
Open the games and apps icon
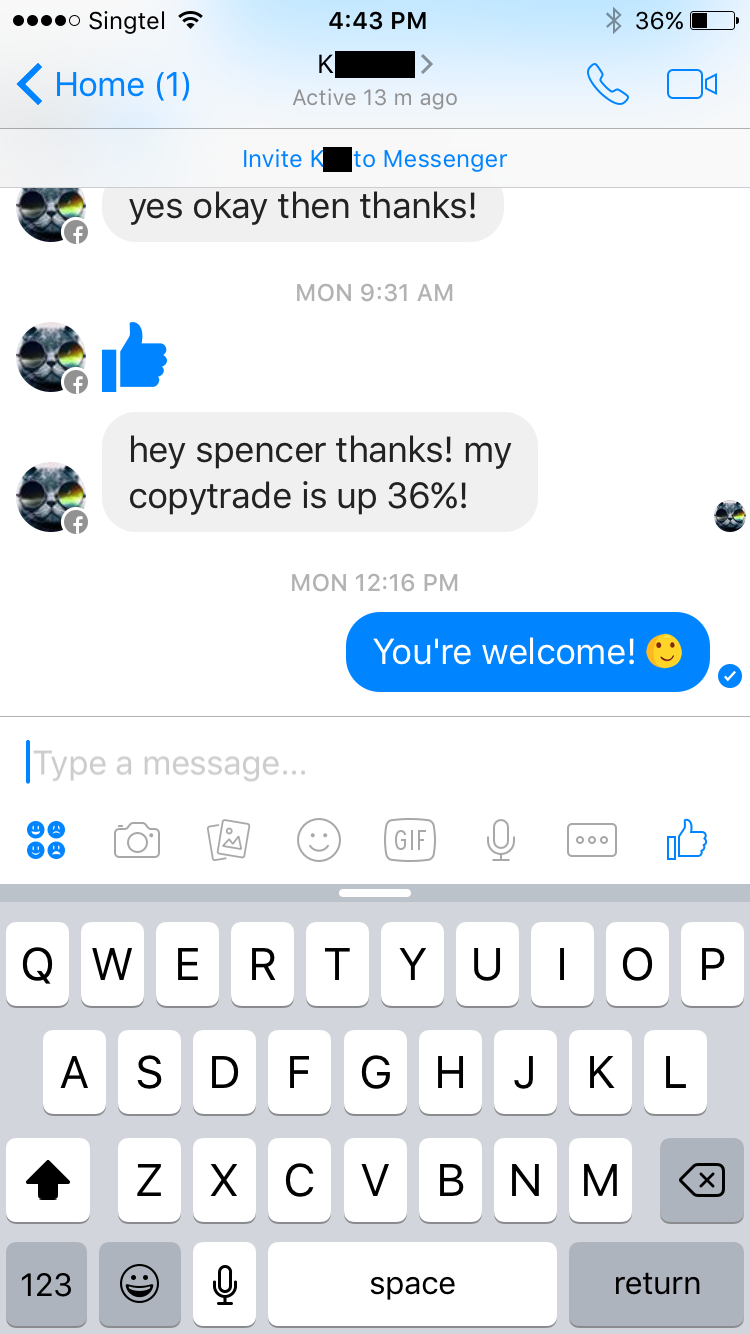click(x=46, y=840)
